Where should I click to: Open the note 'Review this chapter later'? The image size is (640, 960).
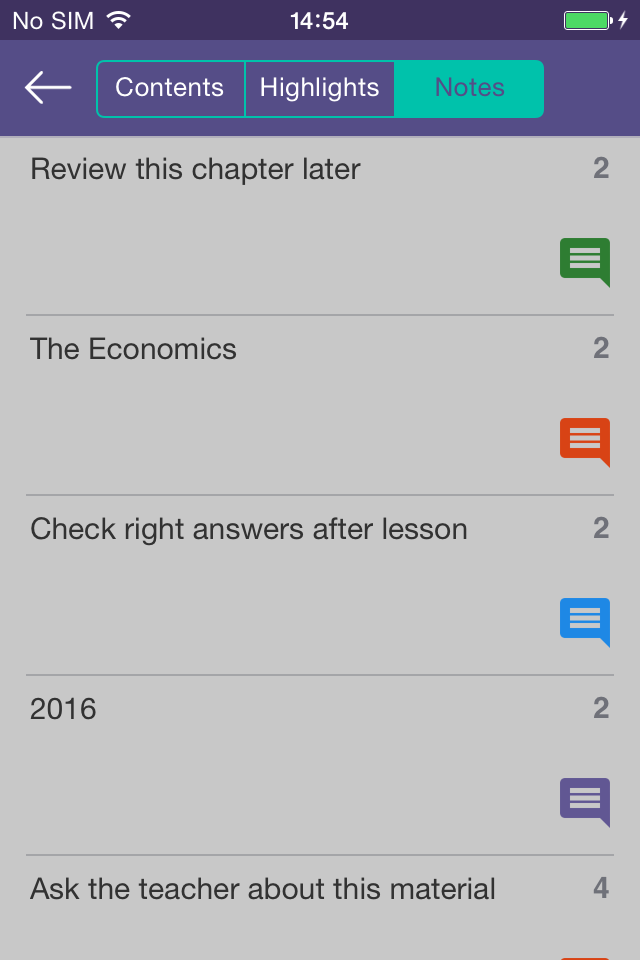pos(196,170)
